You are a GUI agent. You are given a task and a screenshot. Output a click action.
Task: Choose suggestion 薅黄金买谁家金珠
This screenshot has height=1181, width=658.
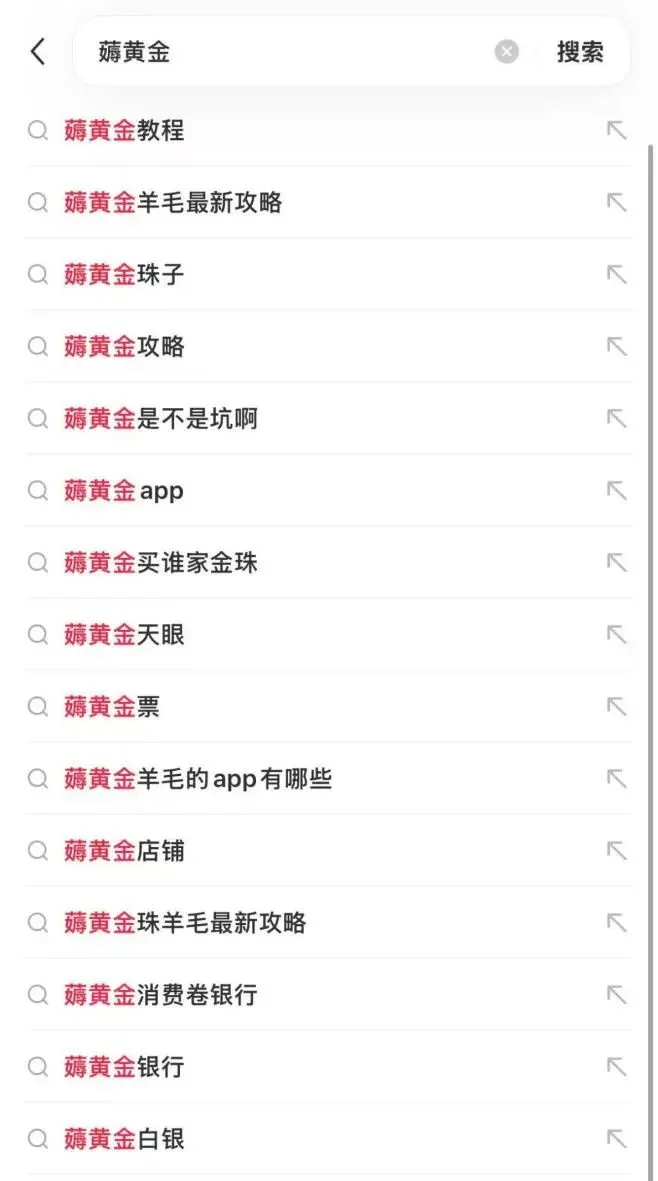[160, 563]
